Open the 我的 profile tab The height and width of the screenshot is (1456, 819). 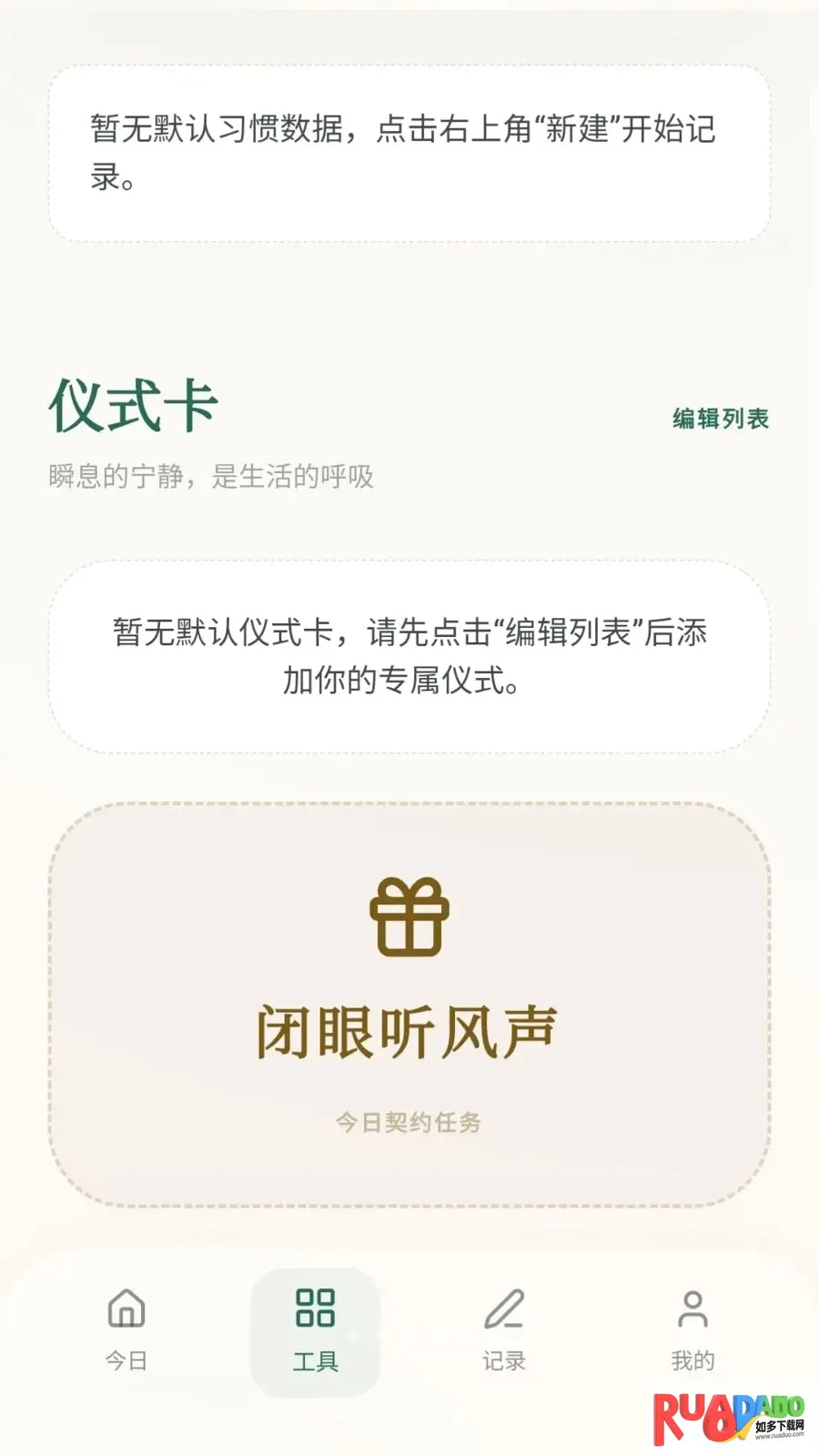point(693,1331)
